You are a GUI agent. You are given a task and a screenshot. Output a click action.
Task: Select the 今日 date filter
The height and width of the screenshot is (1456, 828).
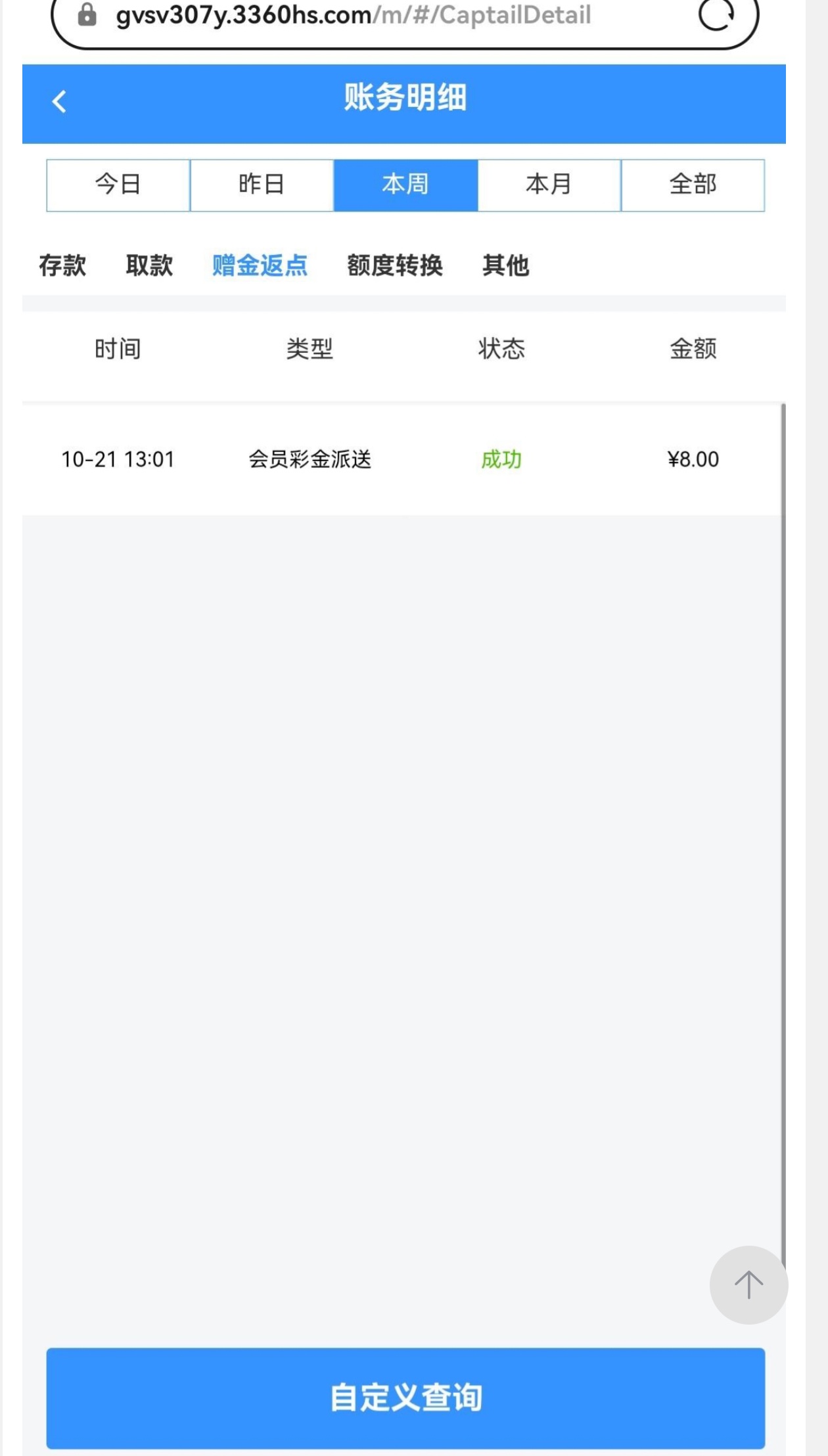pyautogui.click(x=118, y=185)
